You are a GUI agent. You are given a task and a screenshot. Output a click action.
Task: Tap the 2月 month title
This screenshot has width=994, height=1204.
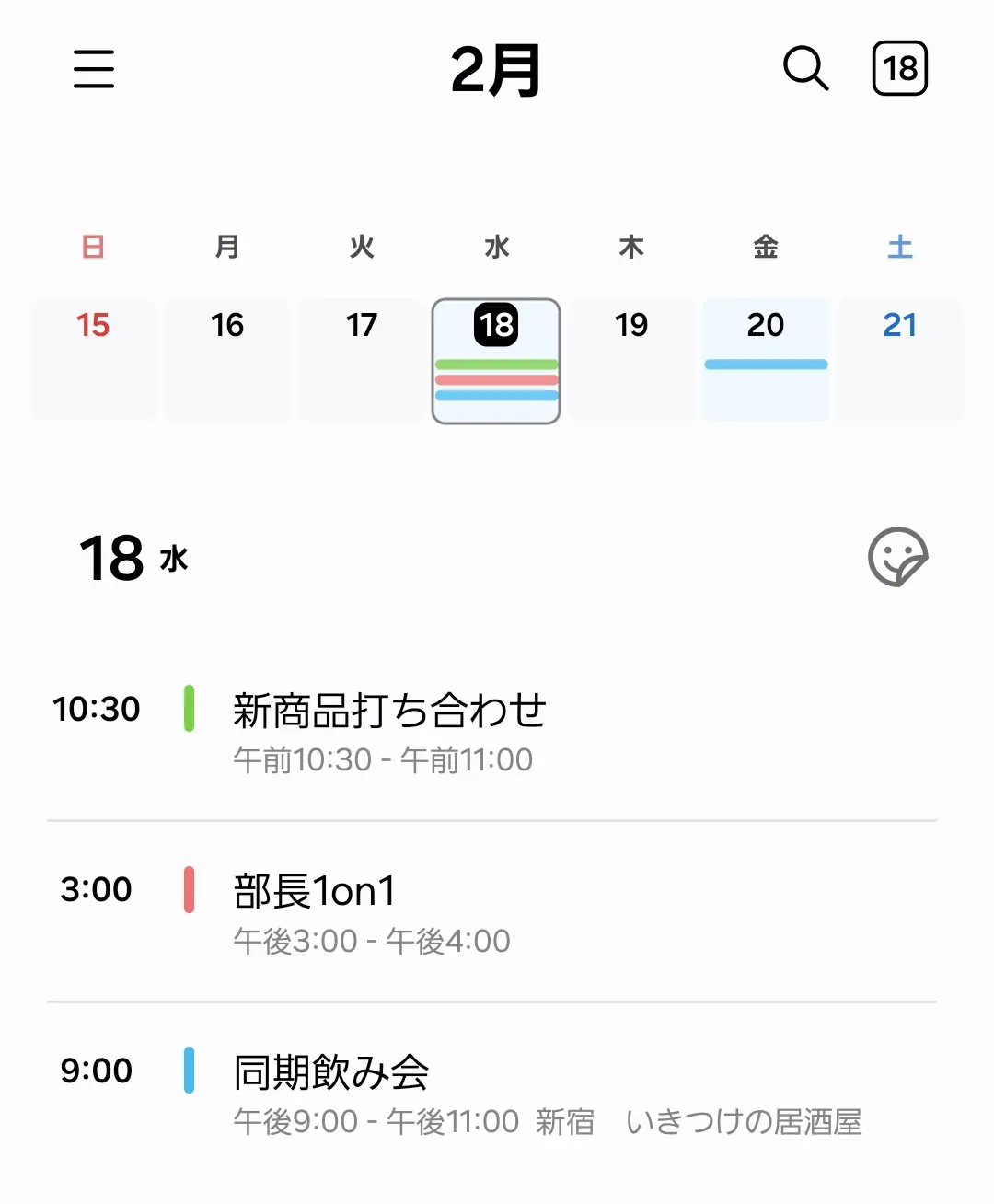[x=496, y=71]
